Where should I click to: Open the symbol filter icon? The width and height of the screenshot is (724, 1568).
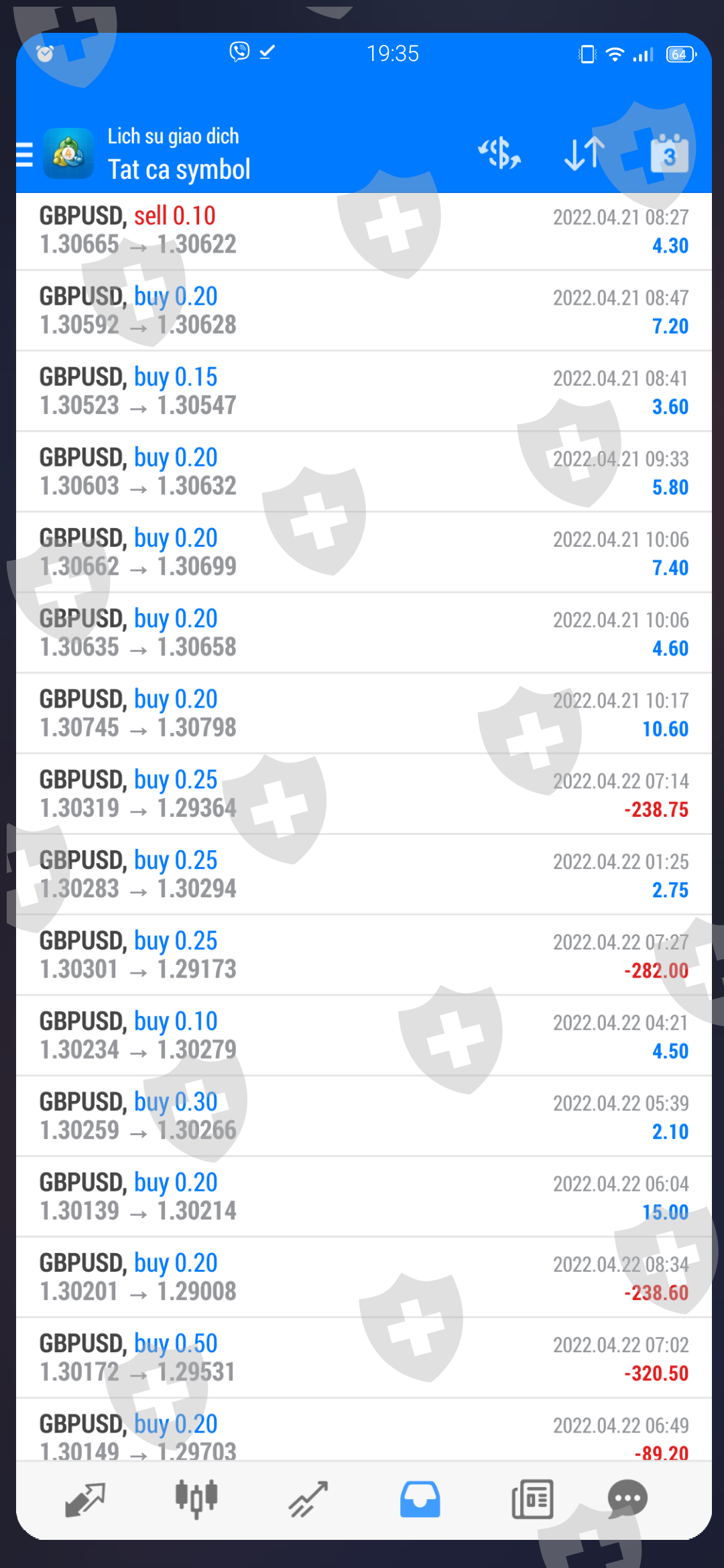pyautogui.click(x=499, y=154)
